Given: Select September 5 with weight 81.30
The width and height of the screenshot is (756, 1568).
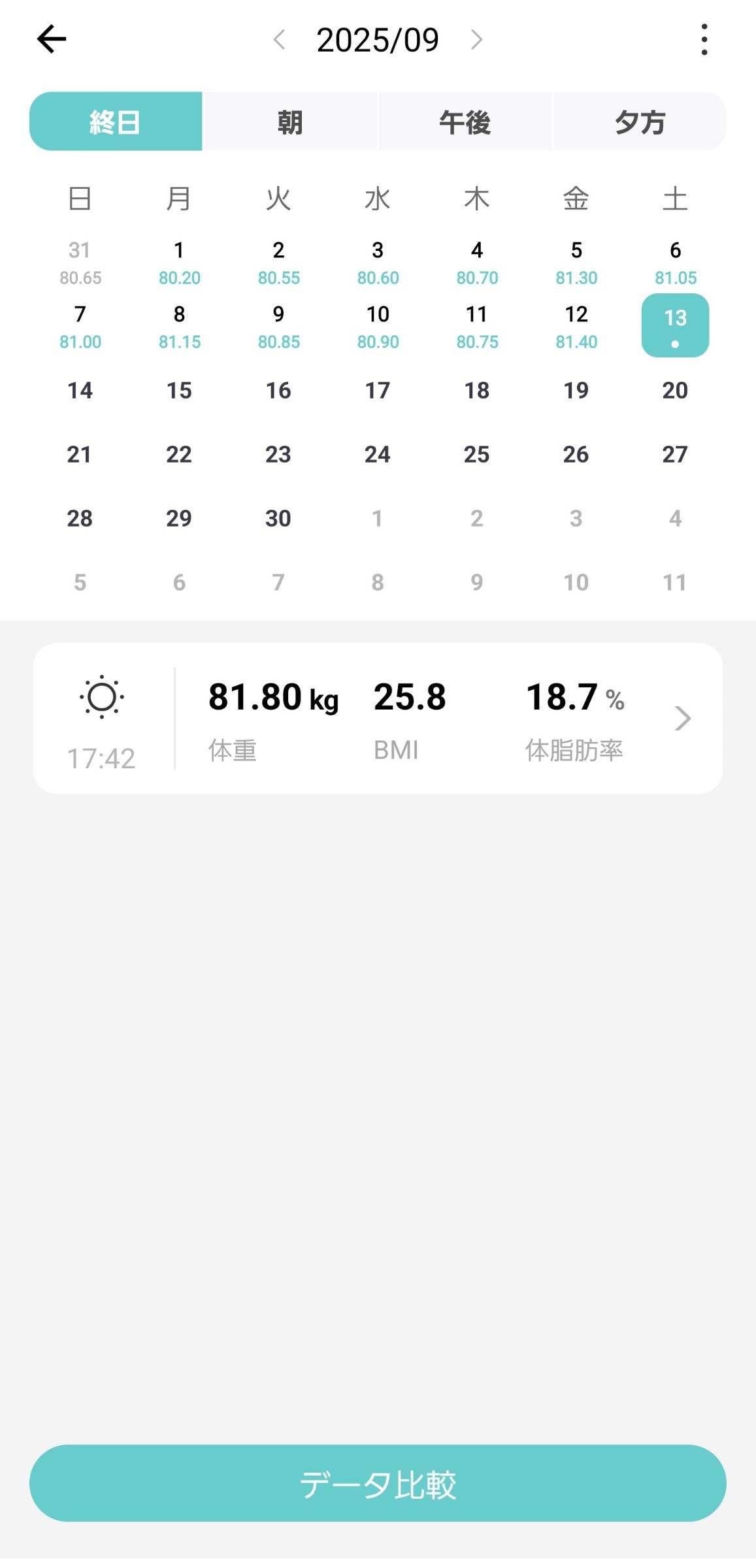Looking at the screenshot, I should click(x=576, y=263).
